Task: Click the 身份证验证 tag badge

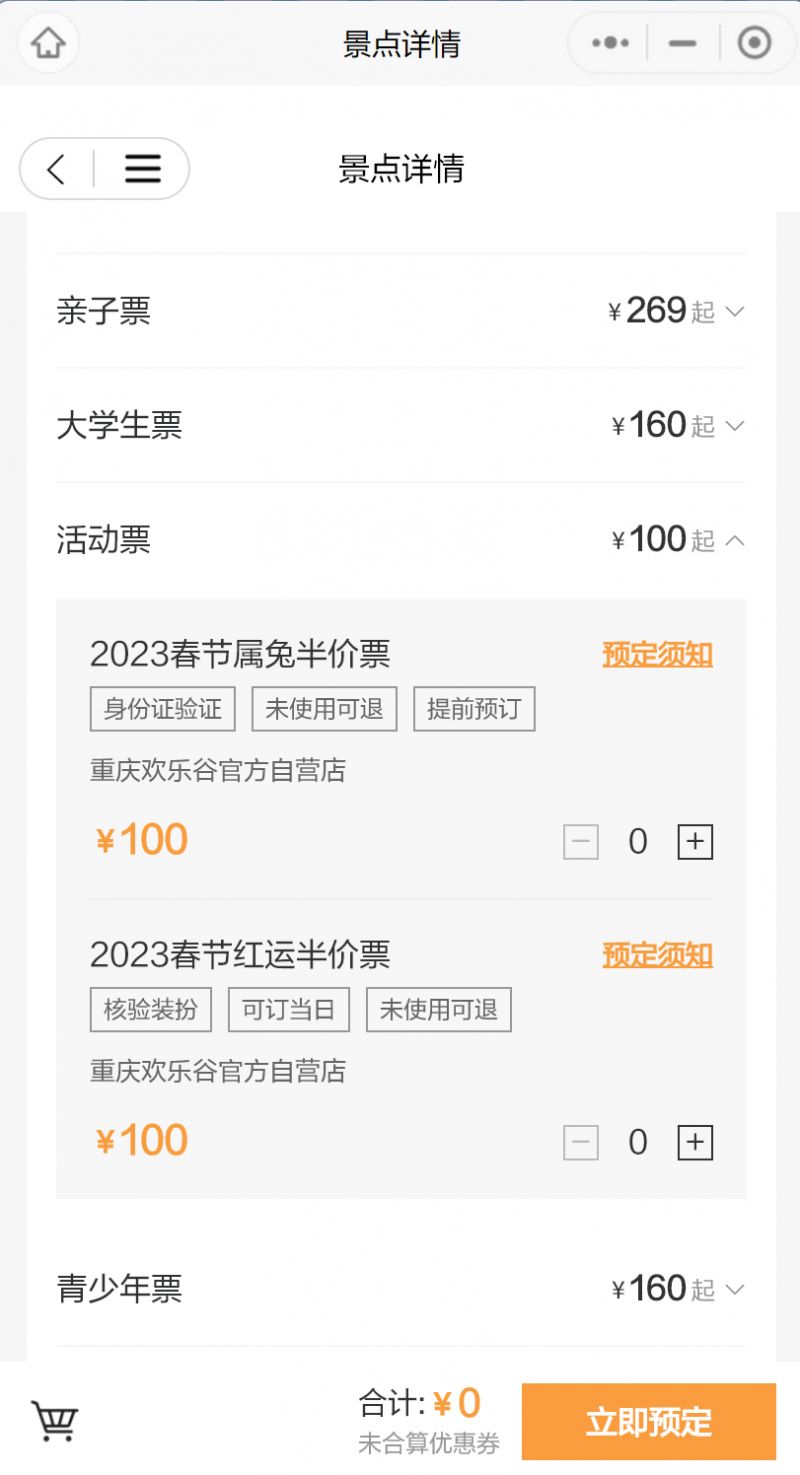Action: point(162,708)
